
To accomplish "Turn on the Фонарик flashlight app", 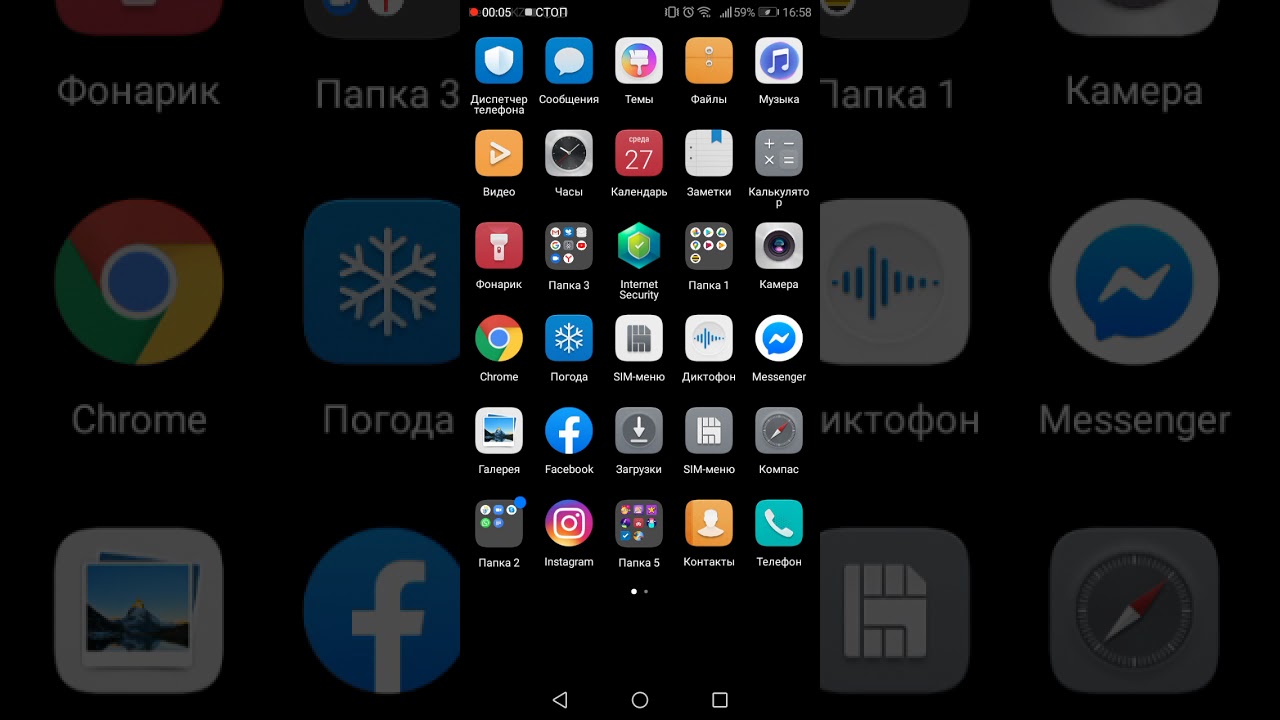I will [x=499, y=246].
